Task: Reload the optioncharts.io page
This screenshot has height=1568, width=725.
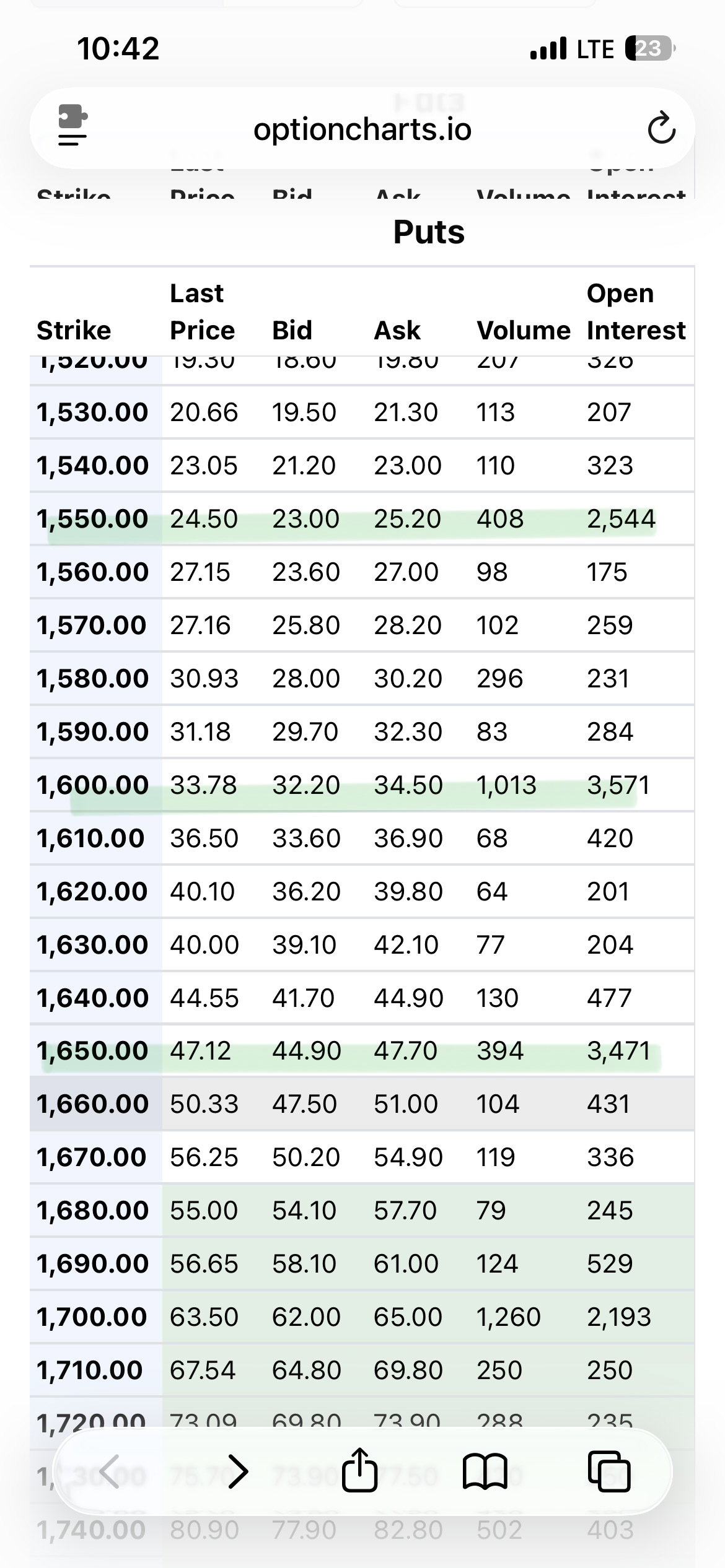Action: pos(661,128)
